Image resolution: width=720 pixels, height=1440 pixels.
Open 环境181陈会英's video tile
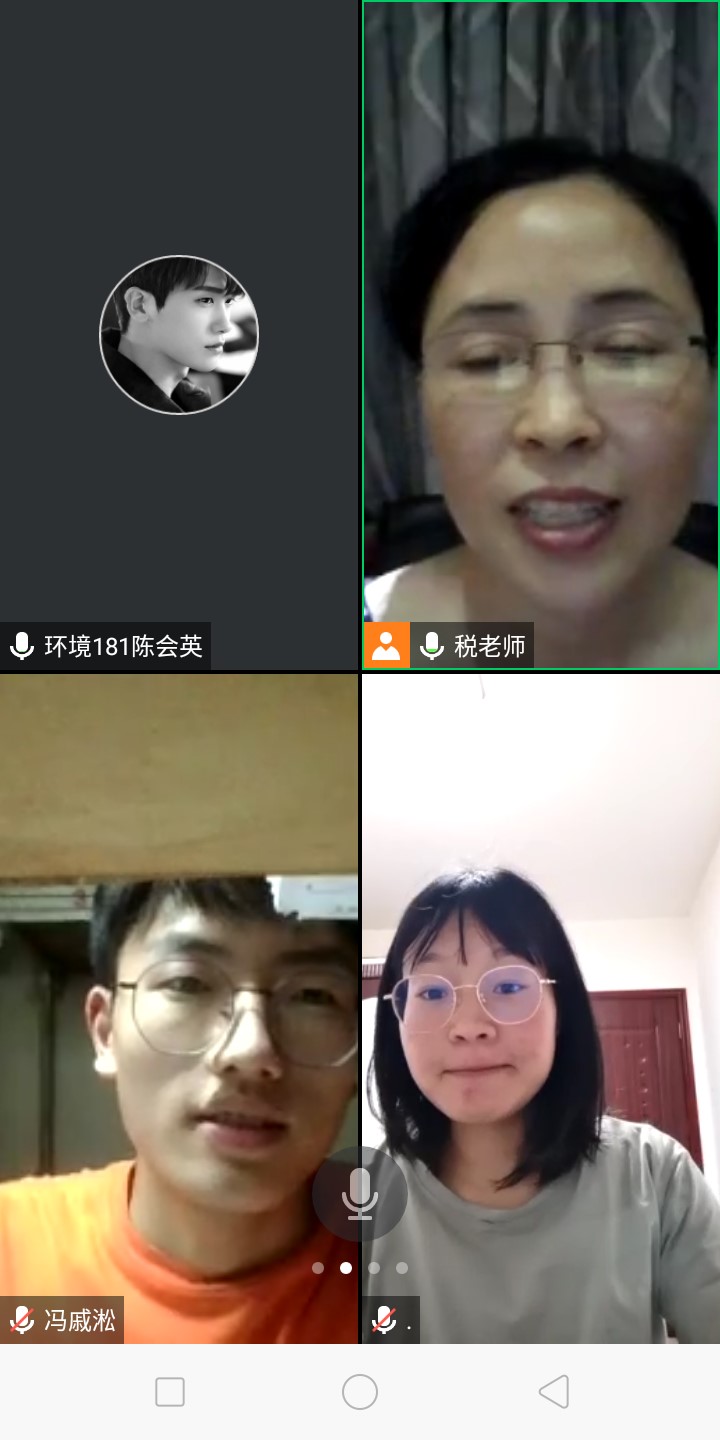click(179, 335)
